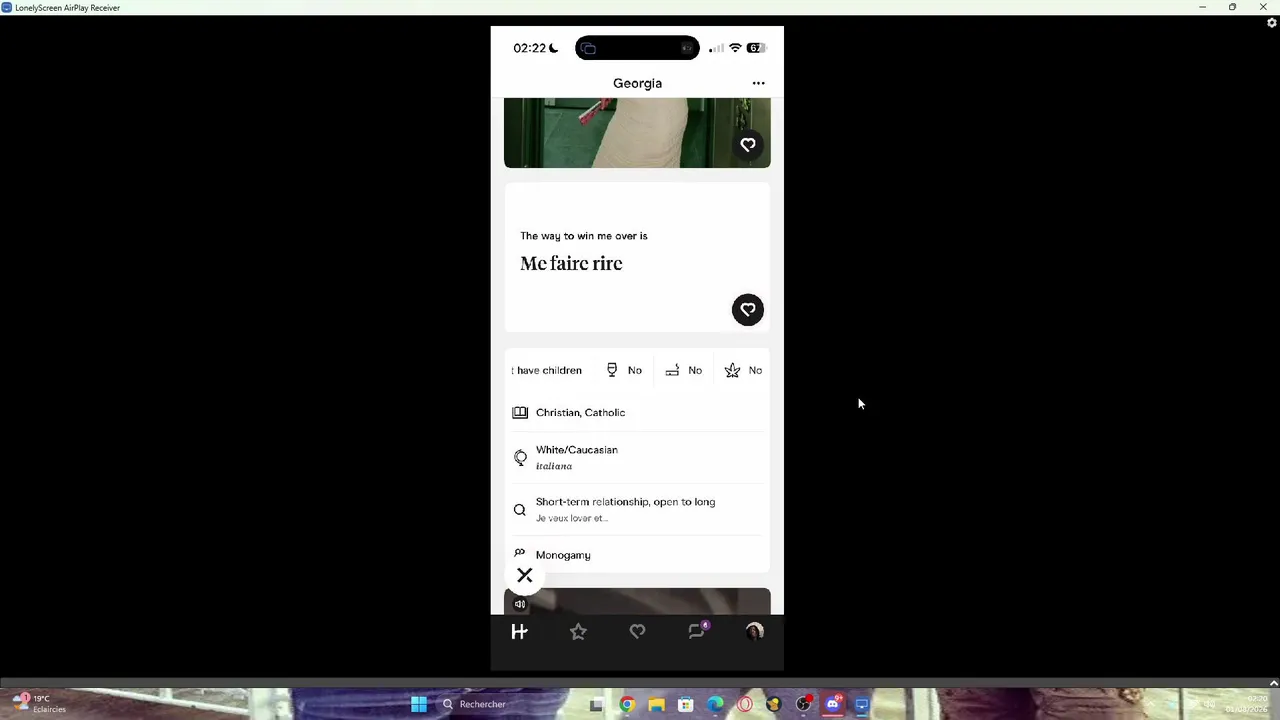This screenshot has width=1280, height=720.
Task: Open the overflow menu beside Georgia
Action: point(758,84)
